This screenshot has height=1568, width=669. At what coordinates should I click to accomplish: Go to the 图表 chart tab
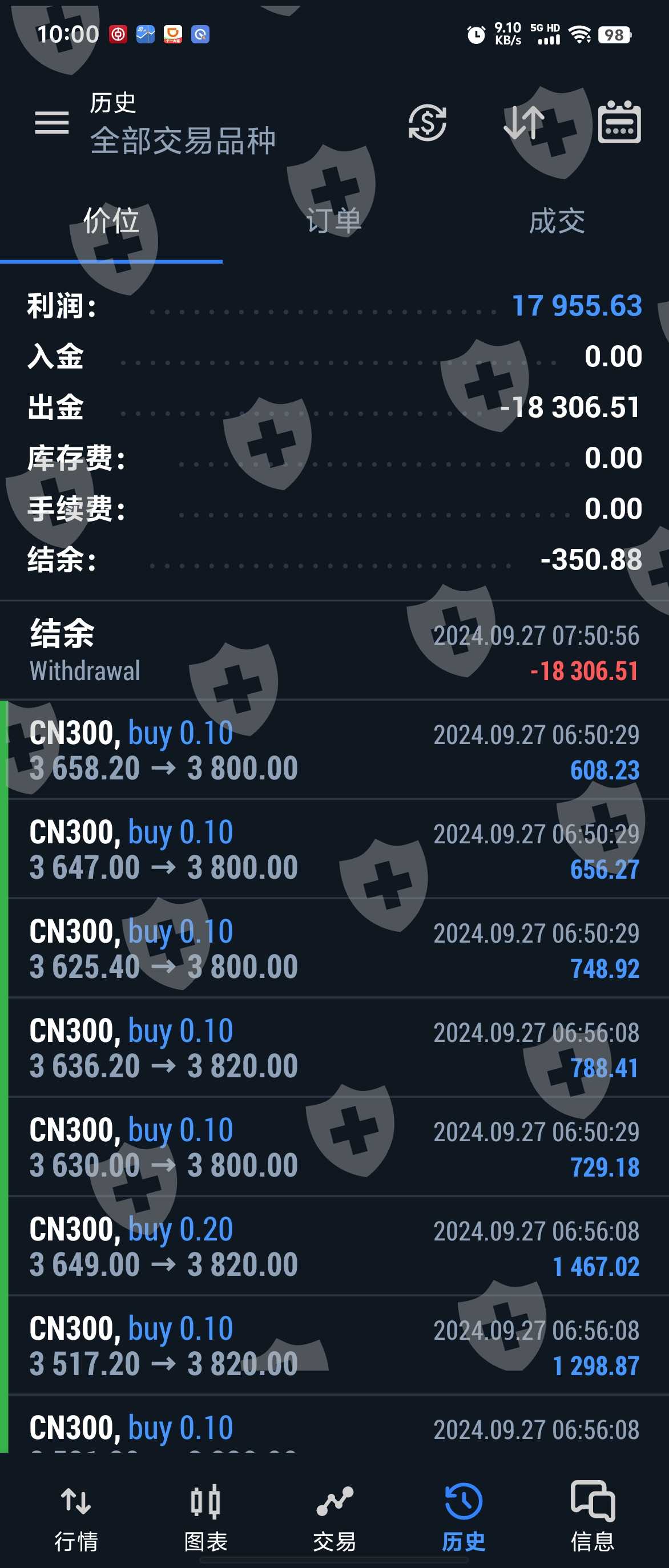(205, 1517)
